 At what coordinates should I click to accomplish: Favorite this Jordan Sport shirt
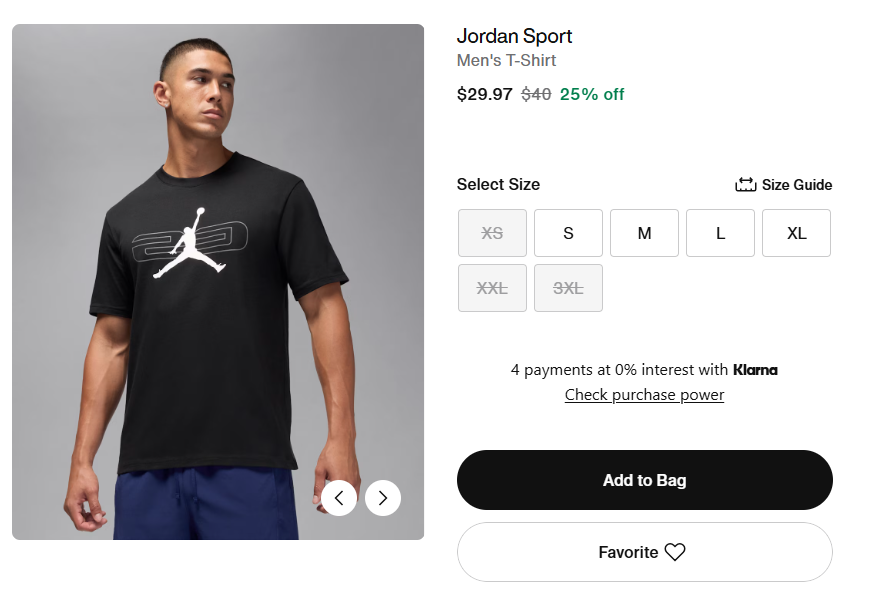pyautogui.click(x=644, y=552)
